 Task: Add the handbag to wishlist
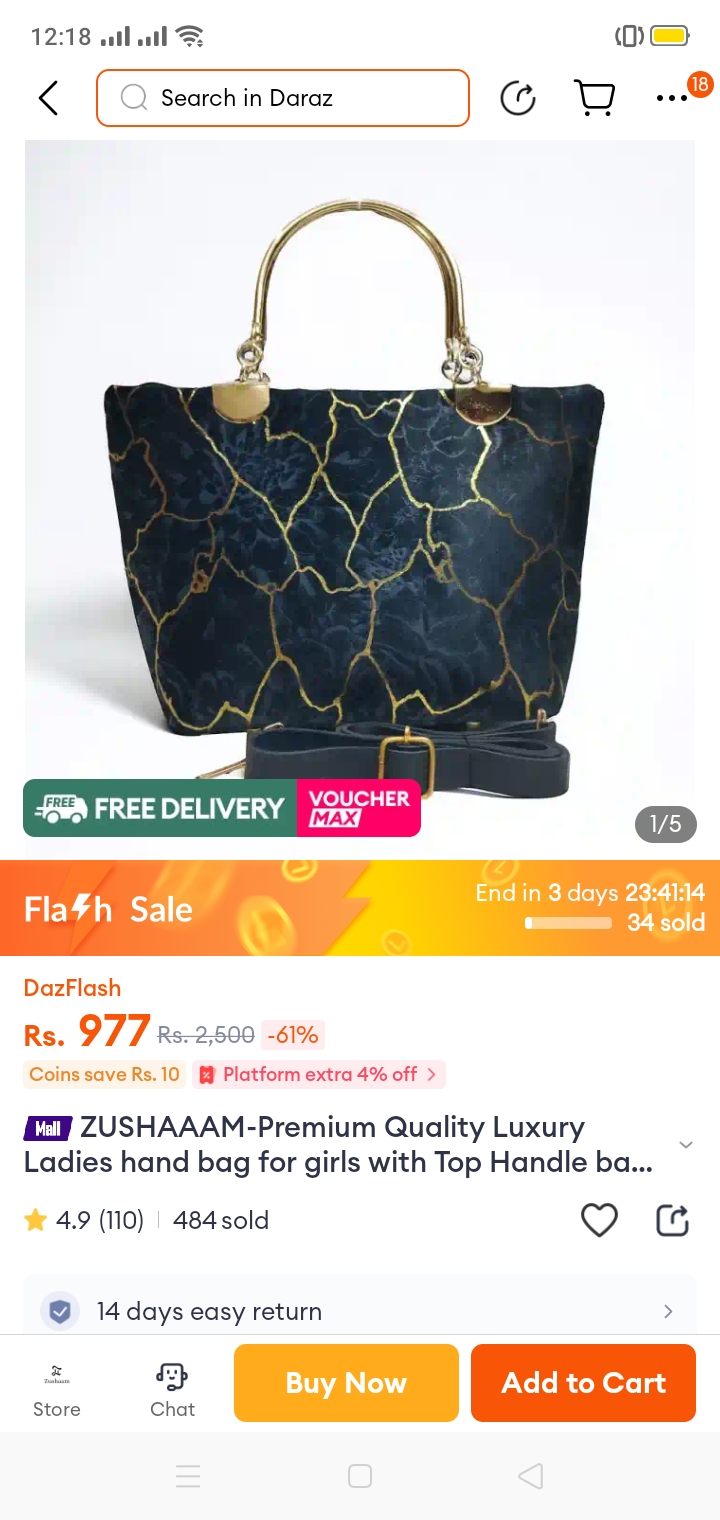tap(599, 1220)
